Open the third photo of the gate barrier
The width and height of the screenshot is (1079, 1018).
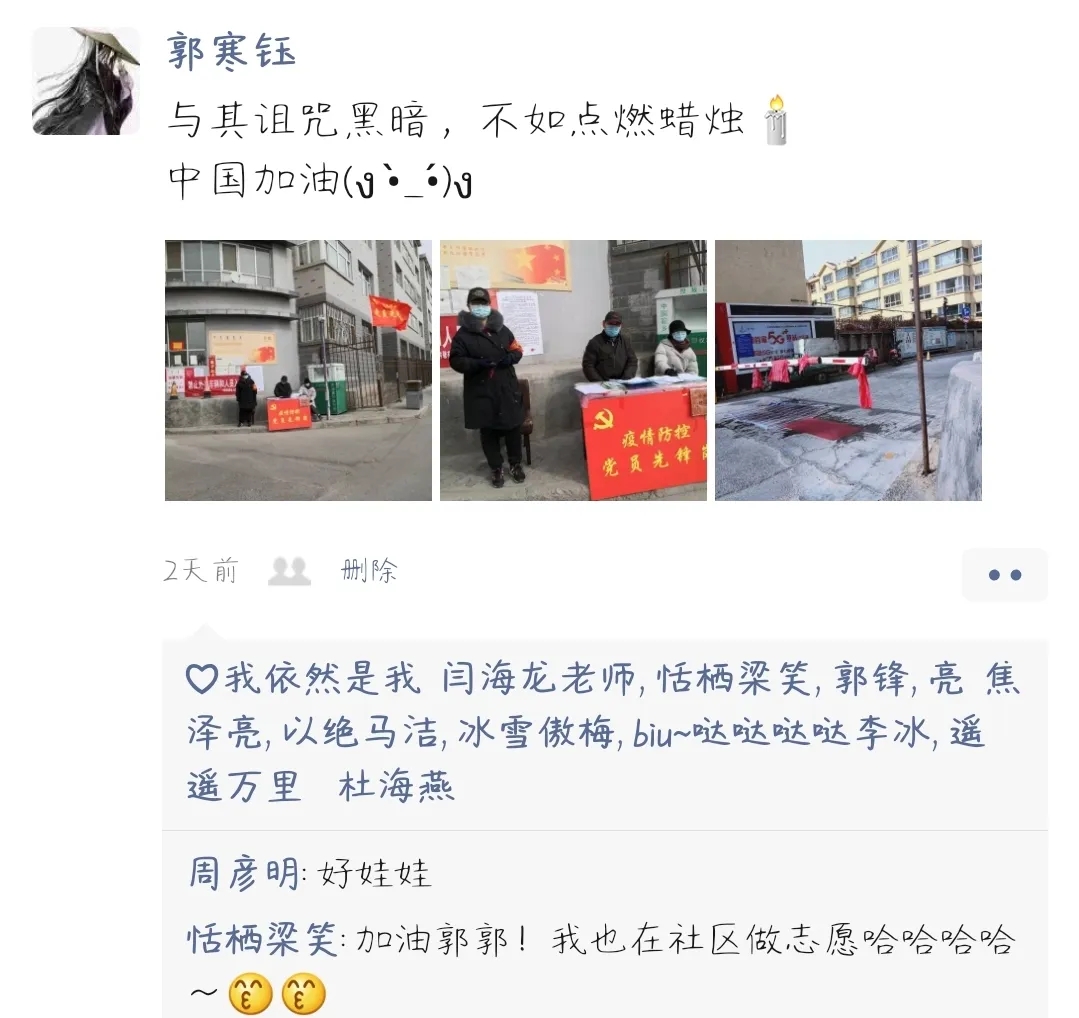click(848, 370)
